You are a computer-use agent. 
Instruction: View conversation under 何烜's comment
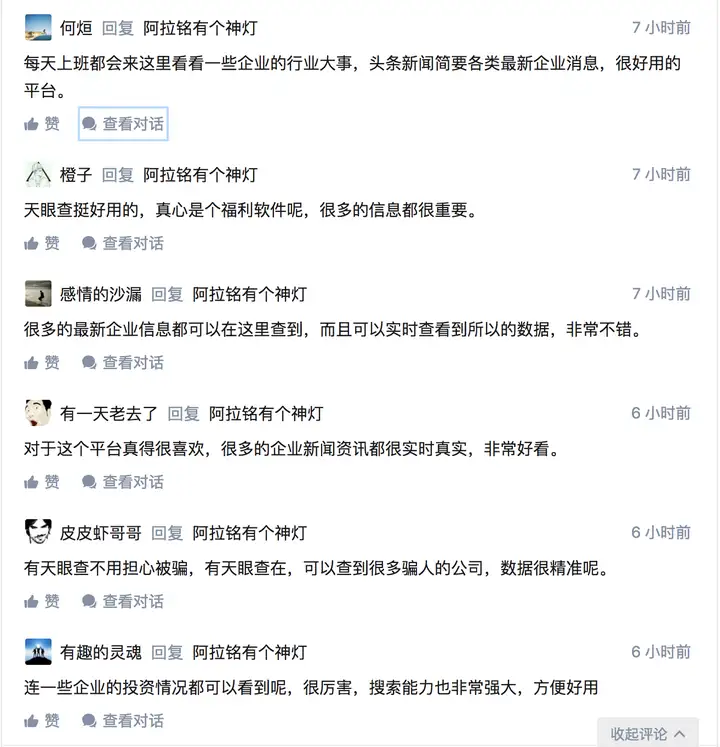click(123, 124)
